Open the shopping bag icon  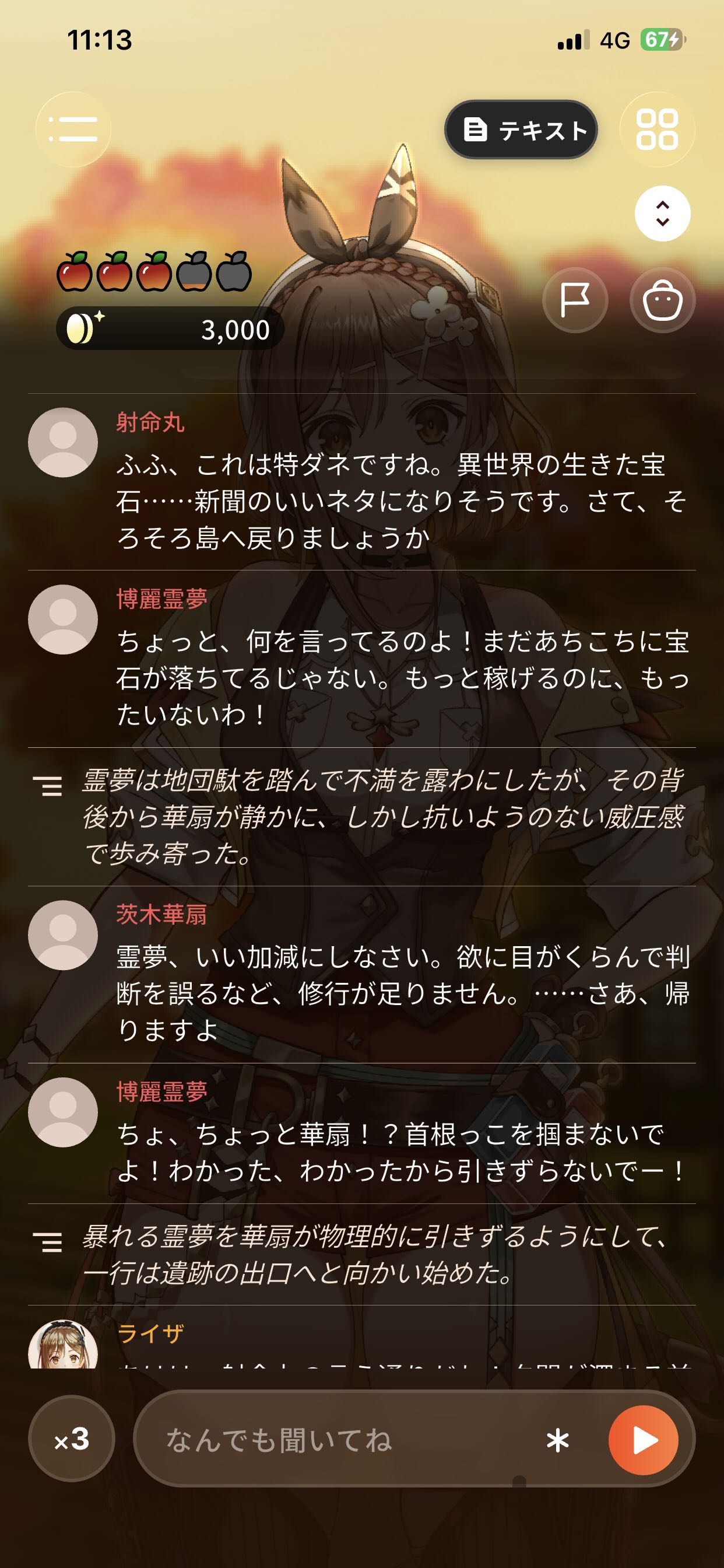click(x=663, y=300)
